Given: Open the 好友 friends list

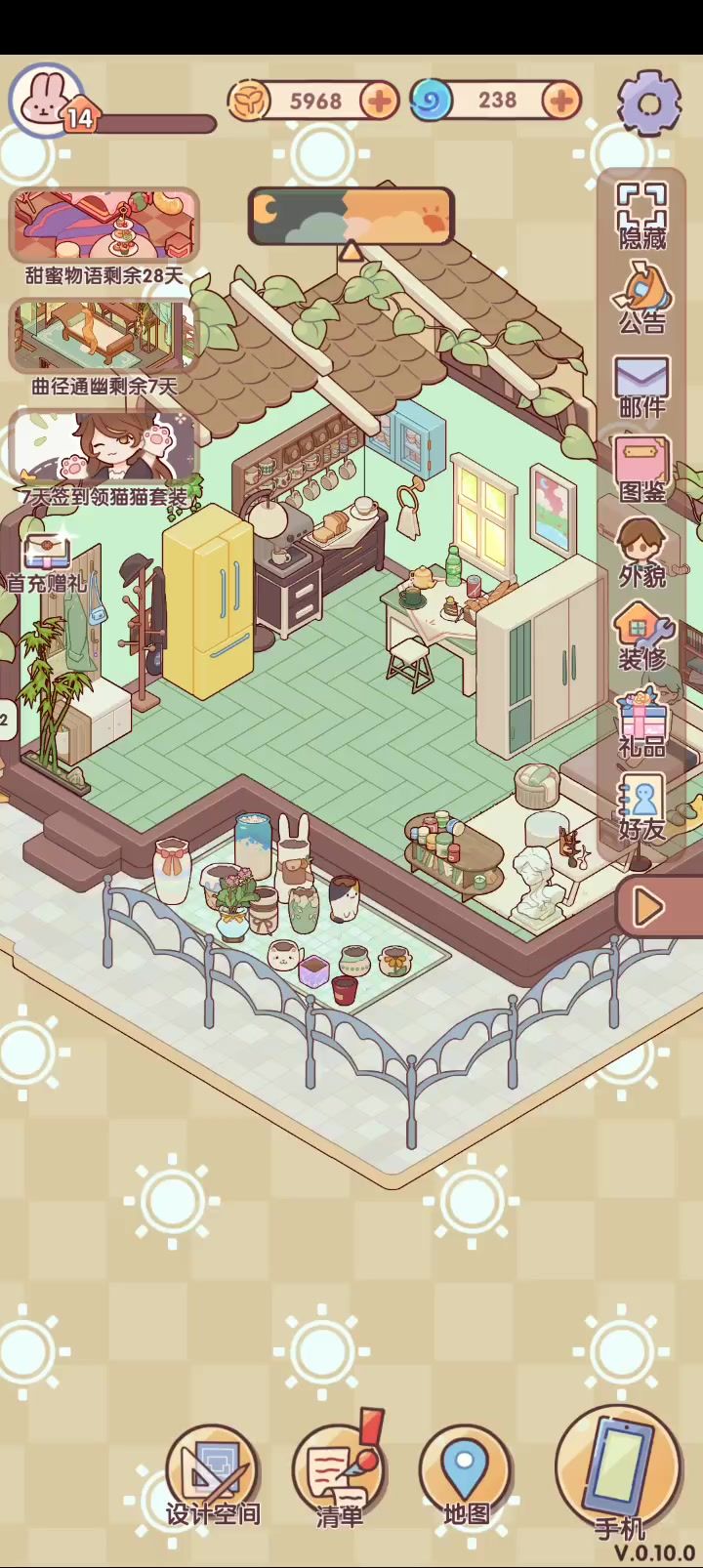Looking at the screenshot, I should 641,808.
